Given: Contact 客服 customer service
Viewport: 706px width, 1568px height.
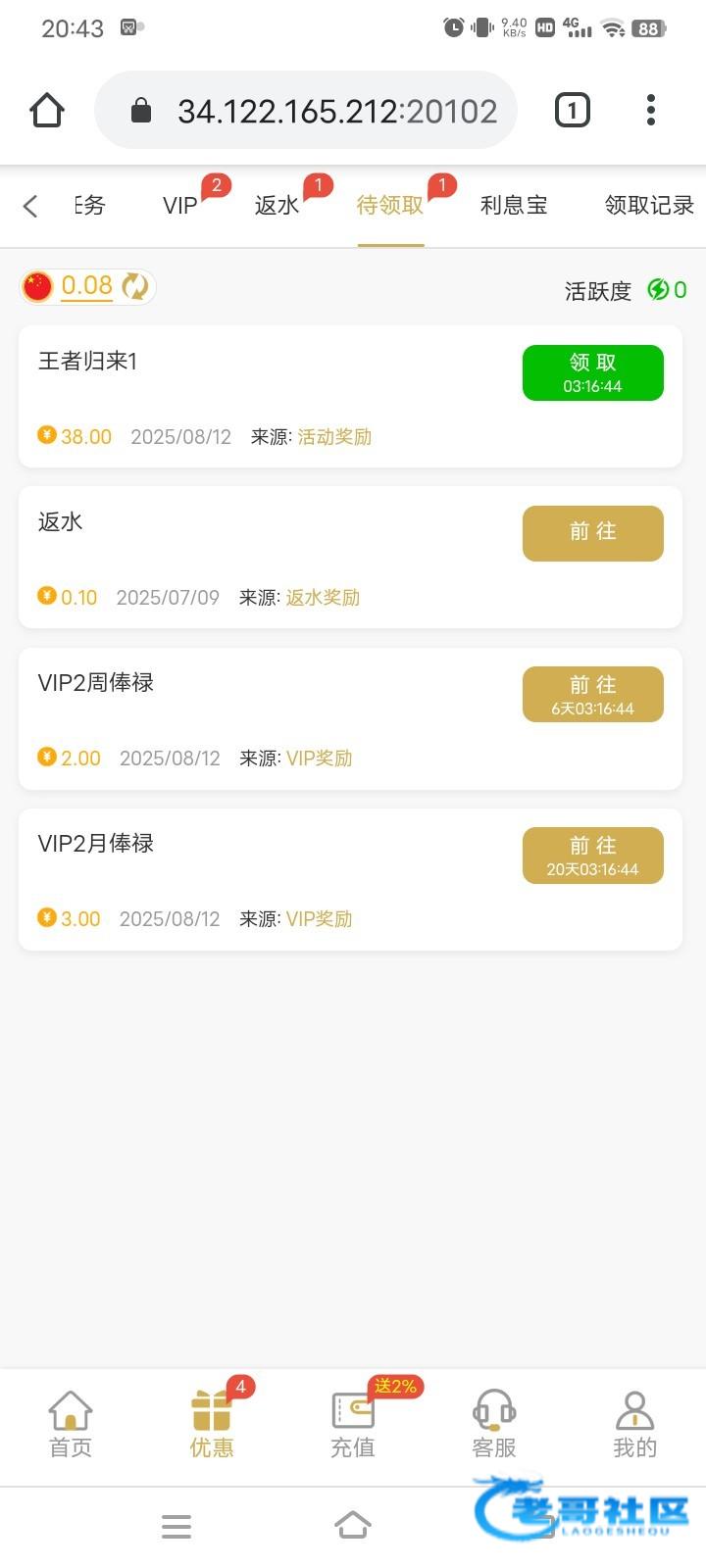Looking at the screenshot, I should 493,1424.
